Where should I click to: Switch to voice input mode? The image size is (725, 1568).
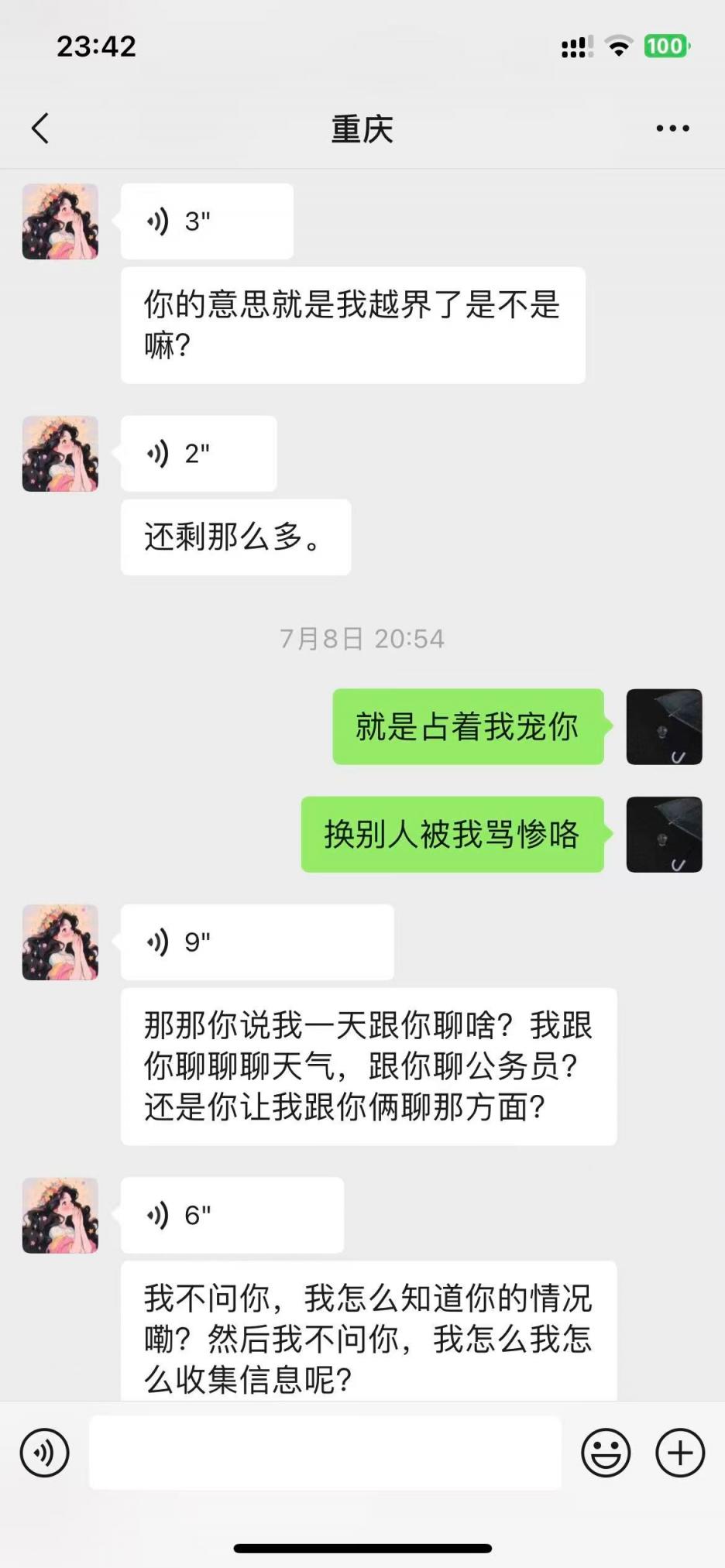pos(45,1453)
